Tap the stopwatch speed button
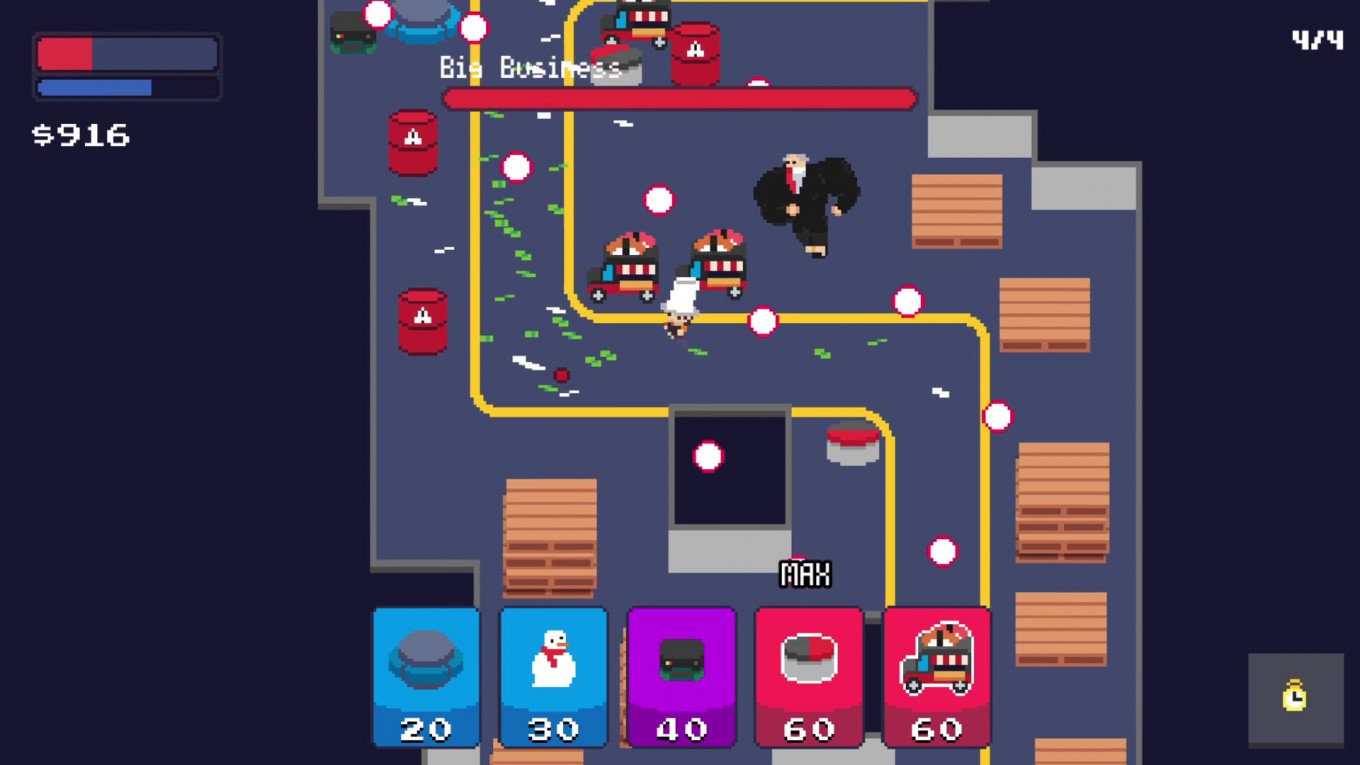 pos(1295,696)
